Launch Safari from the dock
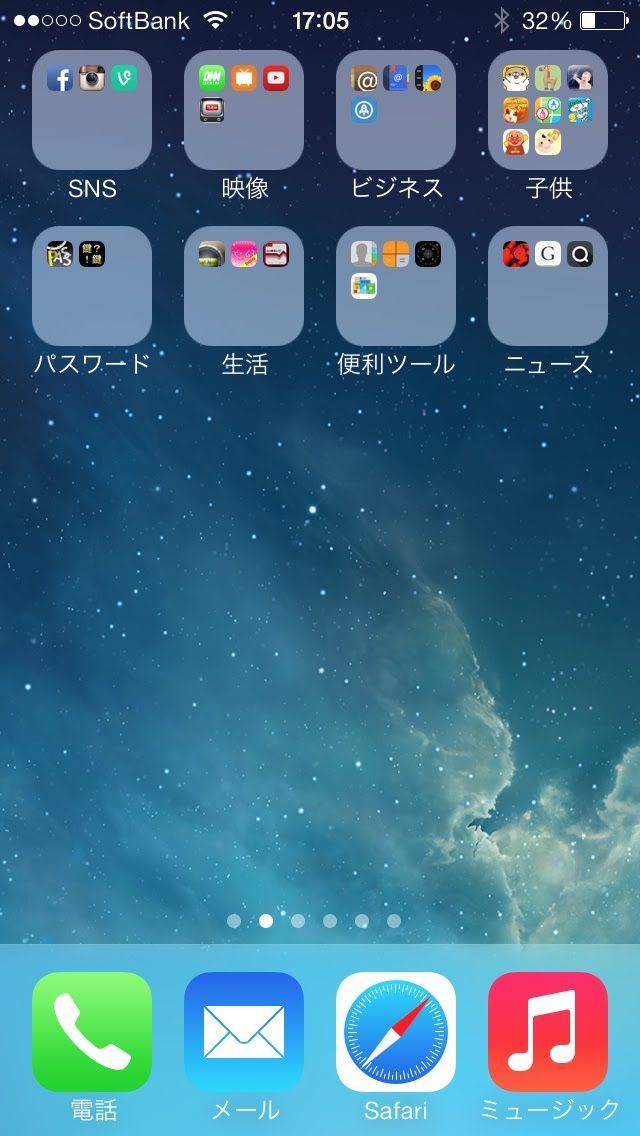This screenshot has height=1136, width=640. (396, 1032)
